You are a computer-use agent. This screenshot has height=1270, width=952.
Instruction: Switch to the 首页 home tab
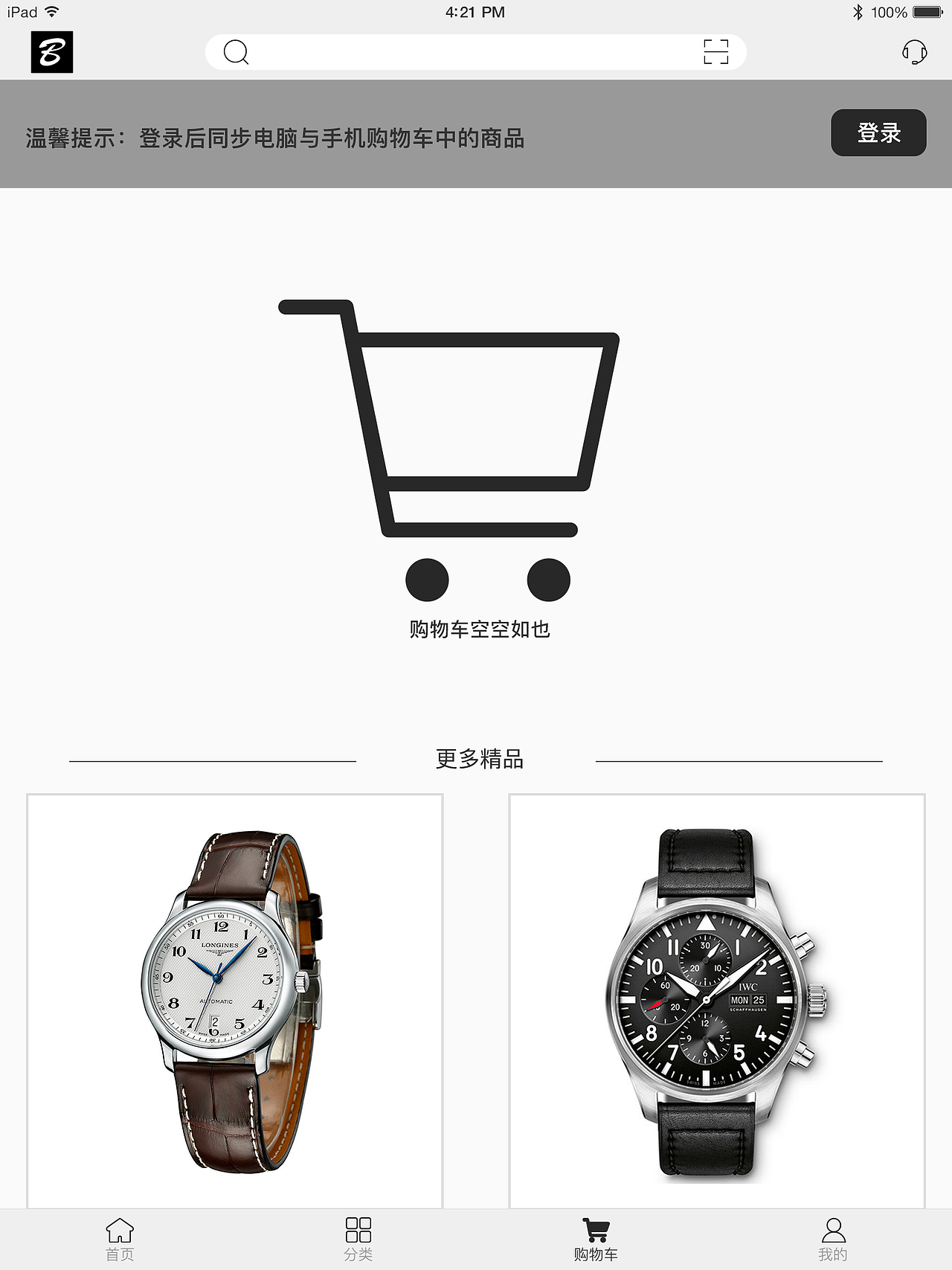(120, 1239)
